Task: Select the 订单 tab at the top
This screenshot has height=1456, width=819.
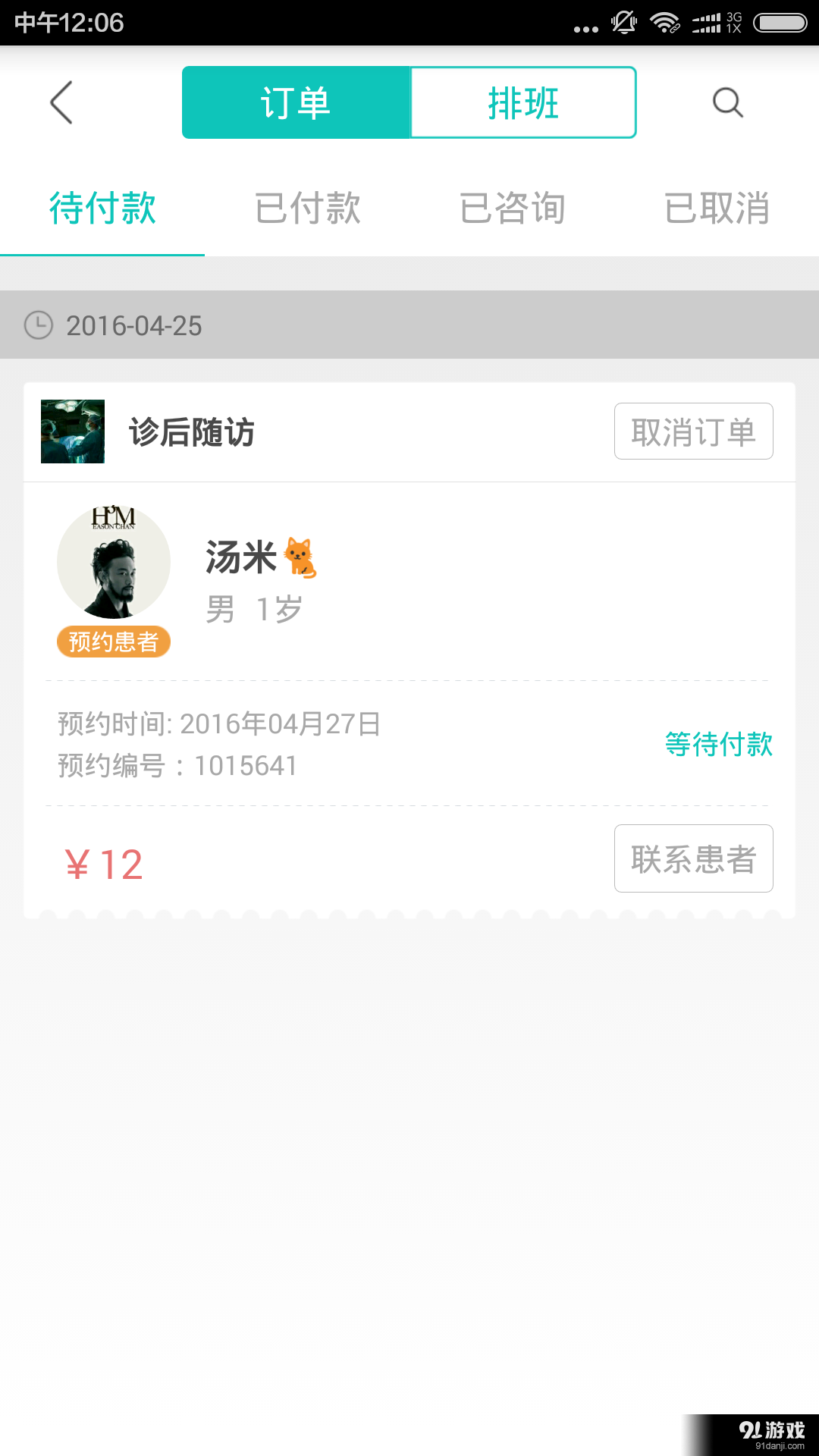Action: point(295,102)
